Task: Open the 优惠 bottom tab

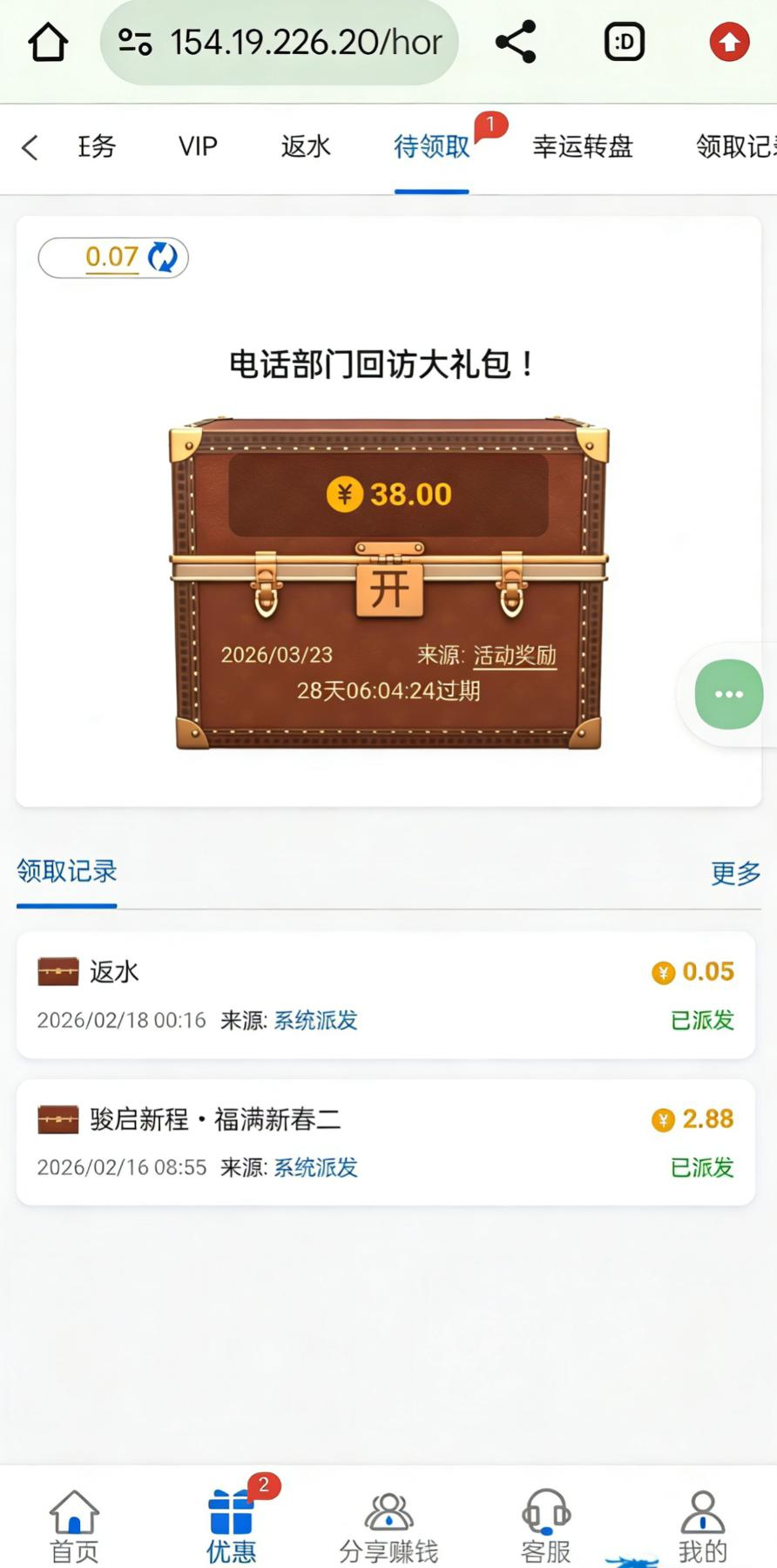Action: [231, 1525]
